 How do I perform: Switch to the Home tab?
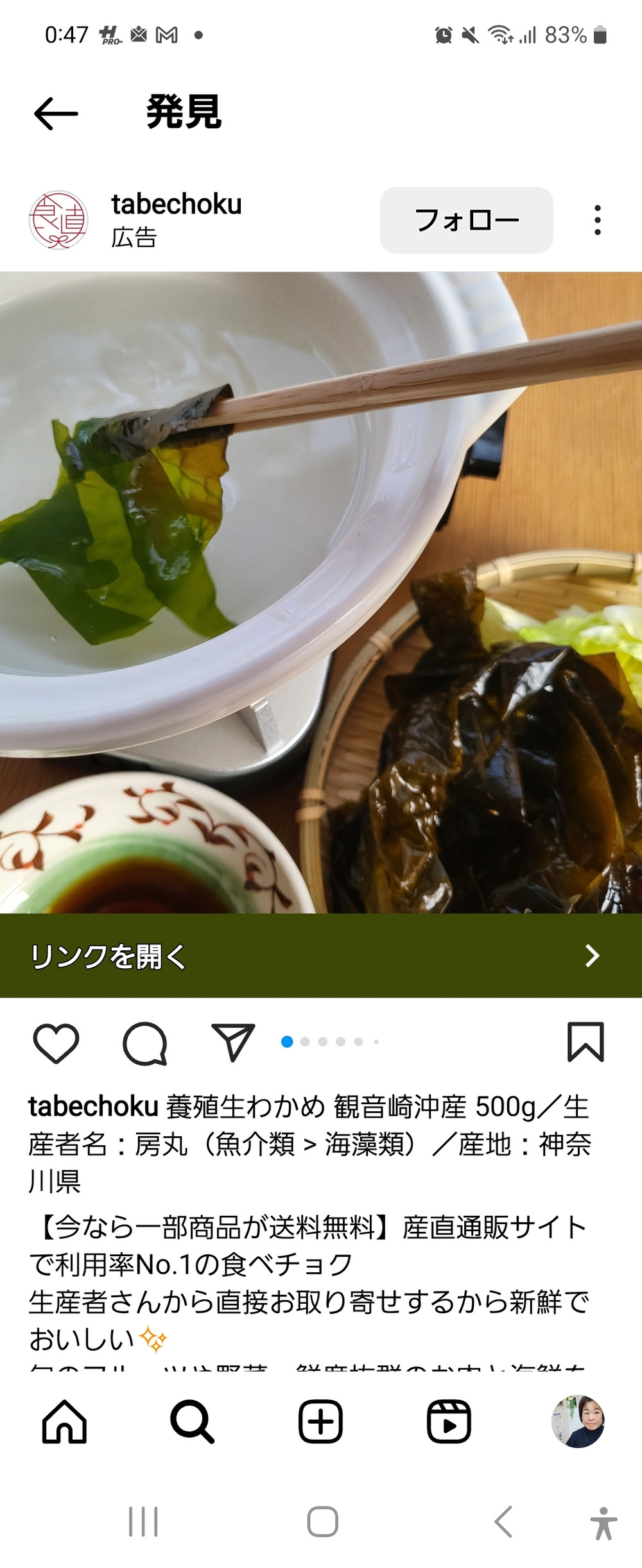[x=64, y=1422]
